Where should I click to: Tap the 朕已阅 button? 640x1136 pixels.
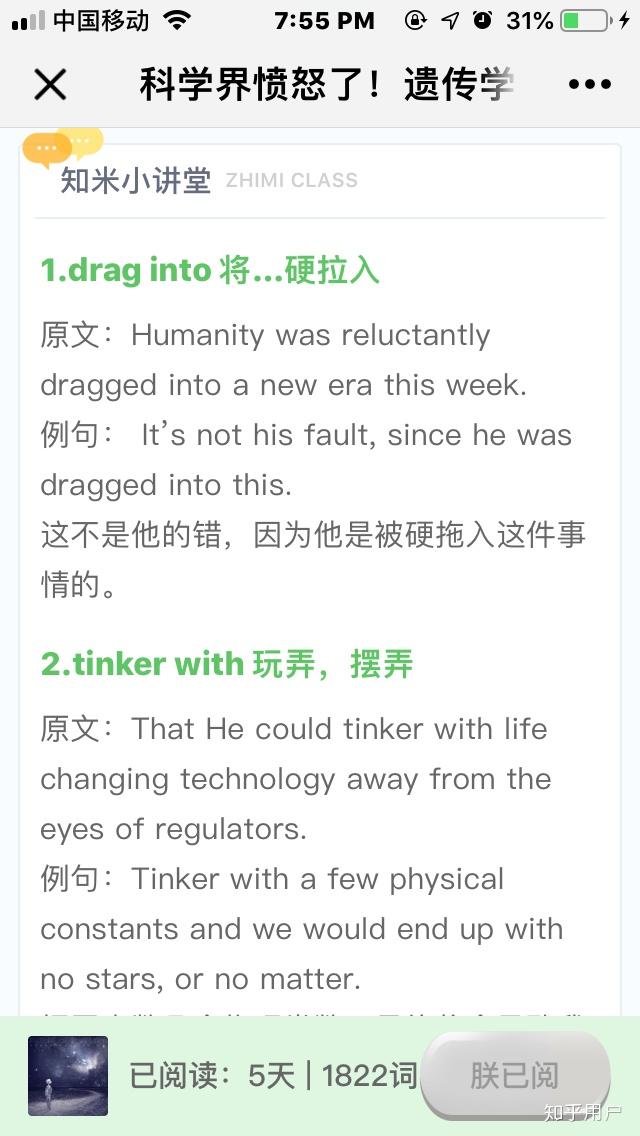515,1075
